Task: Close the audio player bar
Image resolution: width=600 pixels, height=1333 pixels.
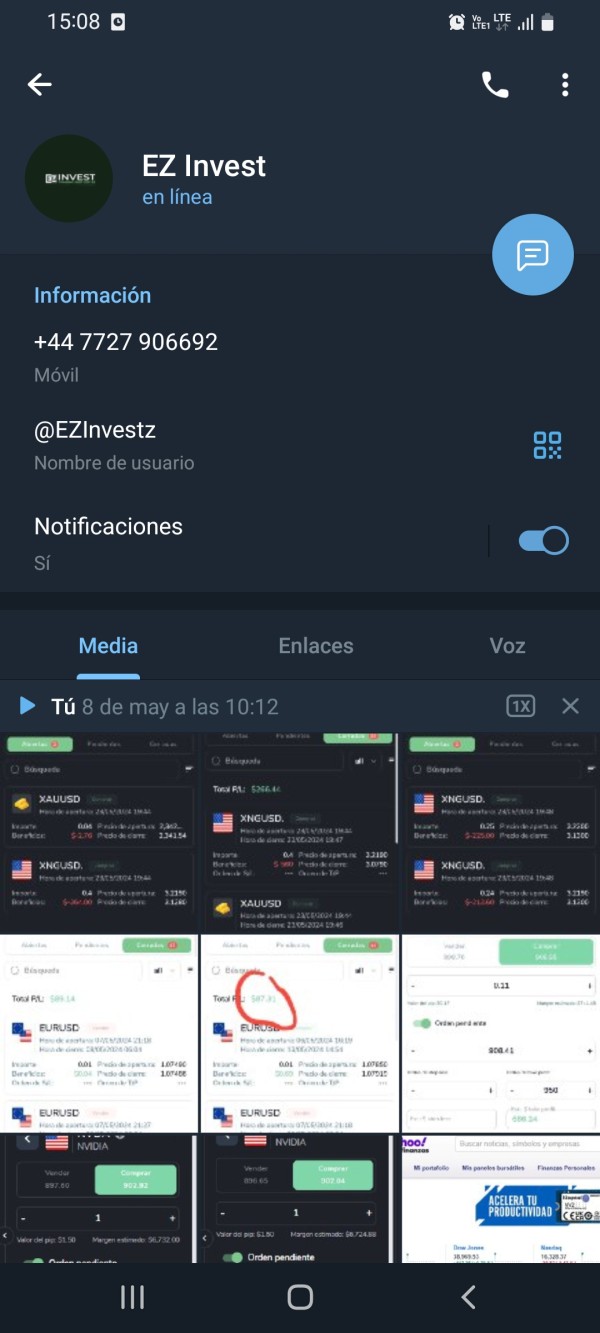Action: [x=570, y=706]
